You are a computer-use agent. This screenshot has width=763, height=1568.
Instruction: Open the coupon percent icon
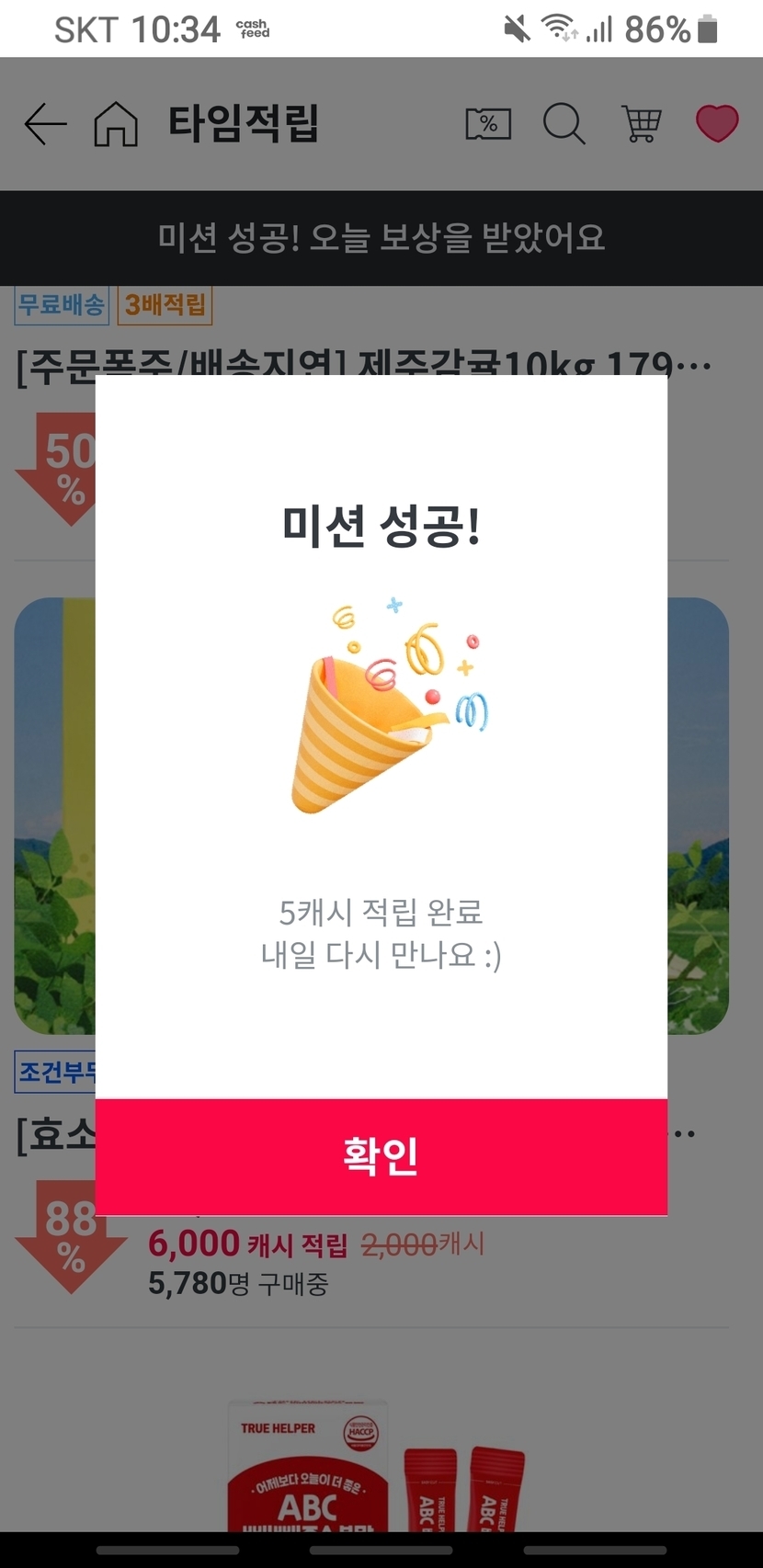click(x=488, y=124)
